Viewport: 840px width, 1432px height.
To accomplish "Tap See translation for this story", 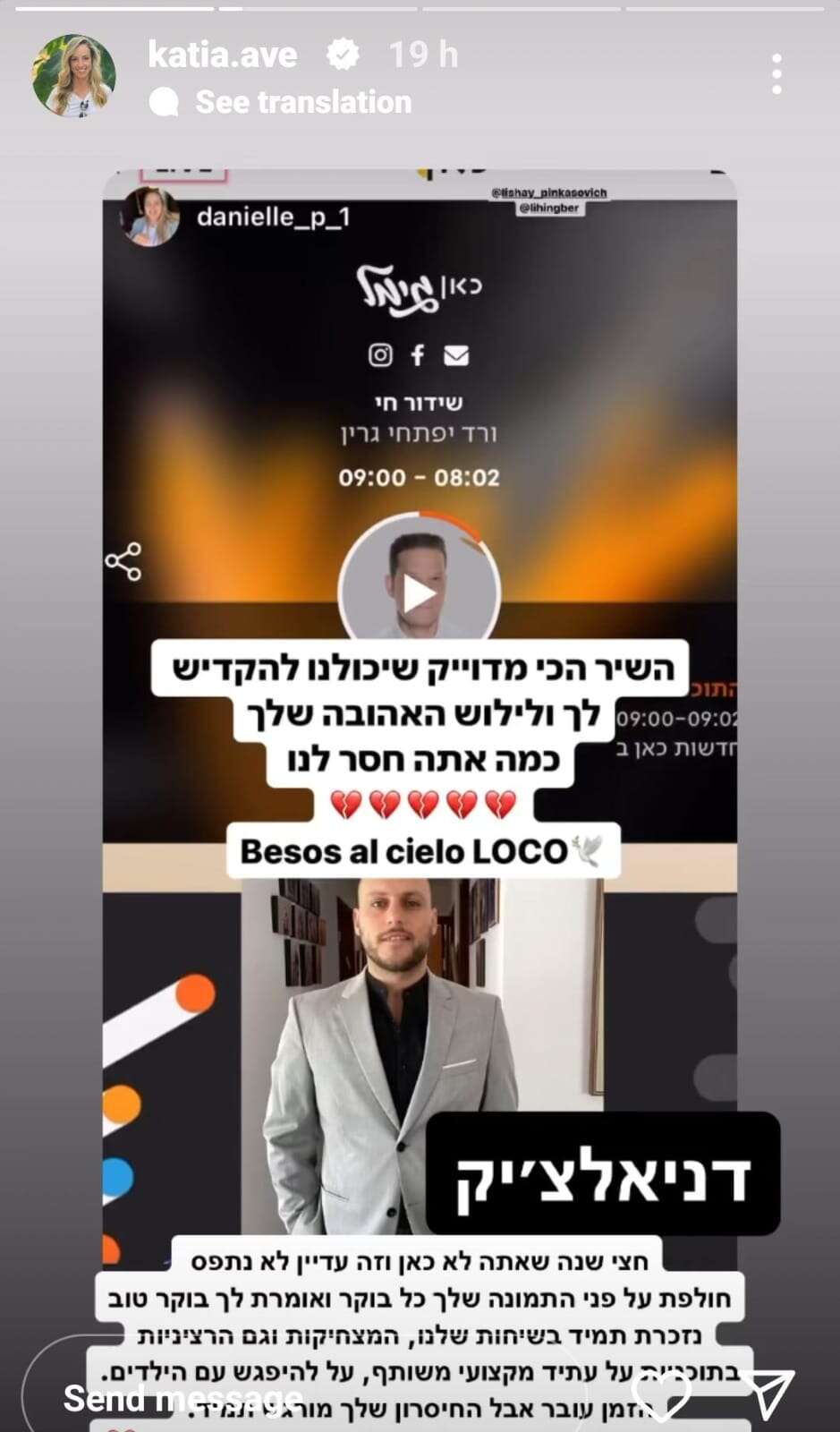I will [x=303, y=102].
